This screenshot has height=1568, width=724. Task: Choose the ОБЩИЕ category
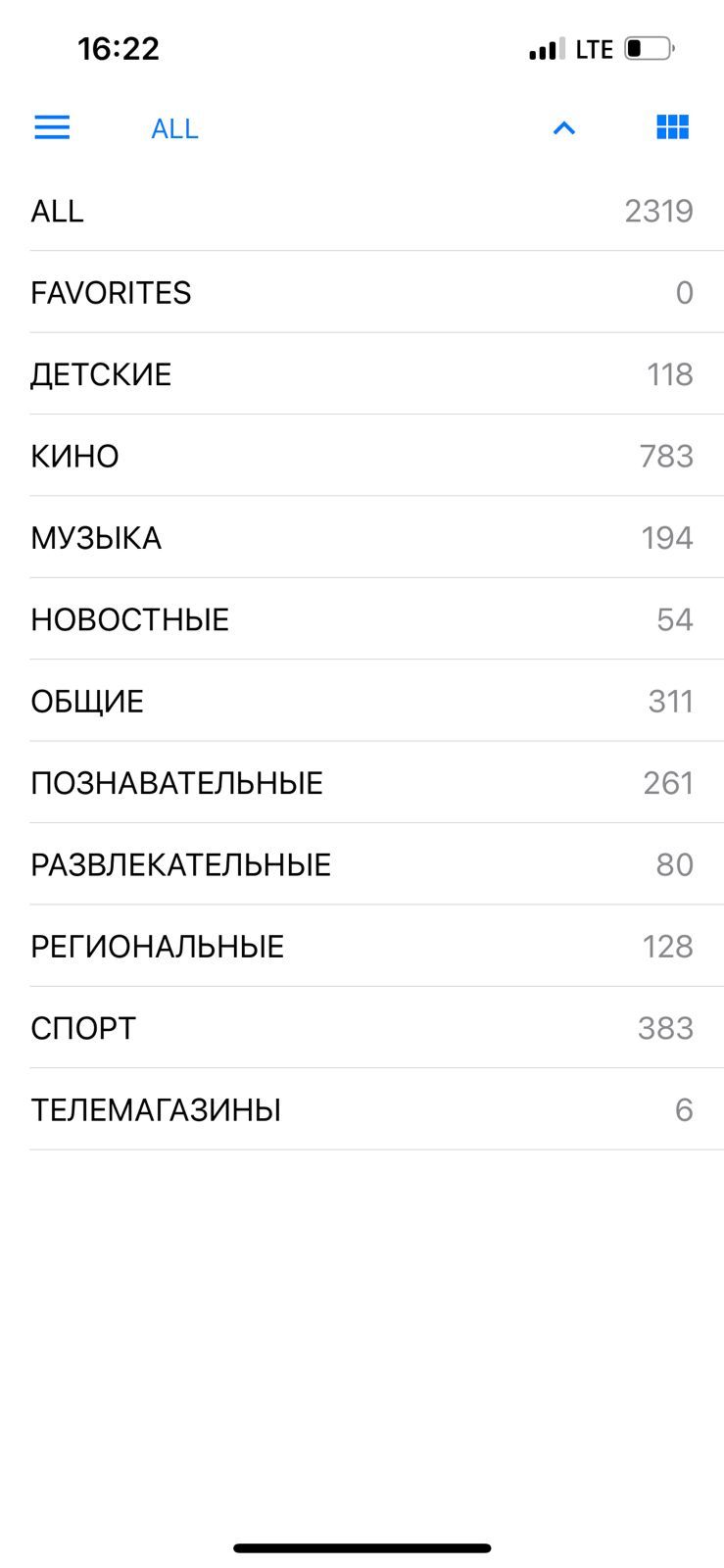(x=362, y=701)
